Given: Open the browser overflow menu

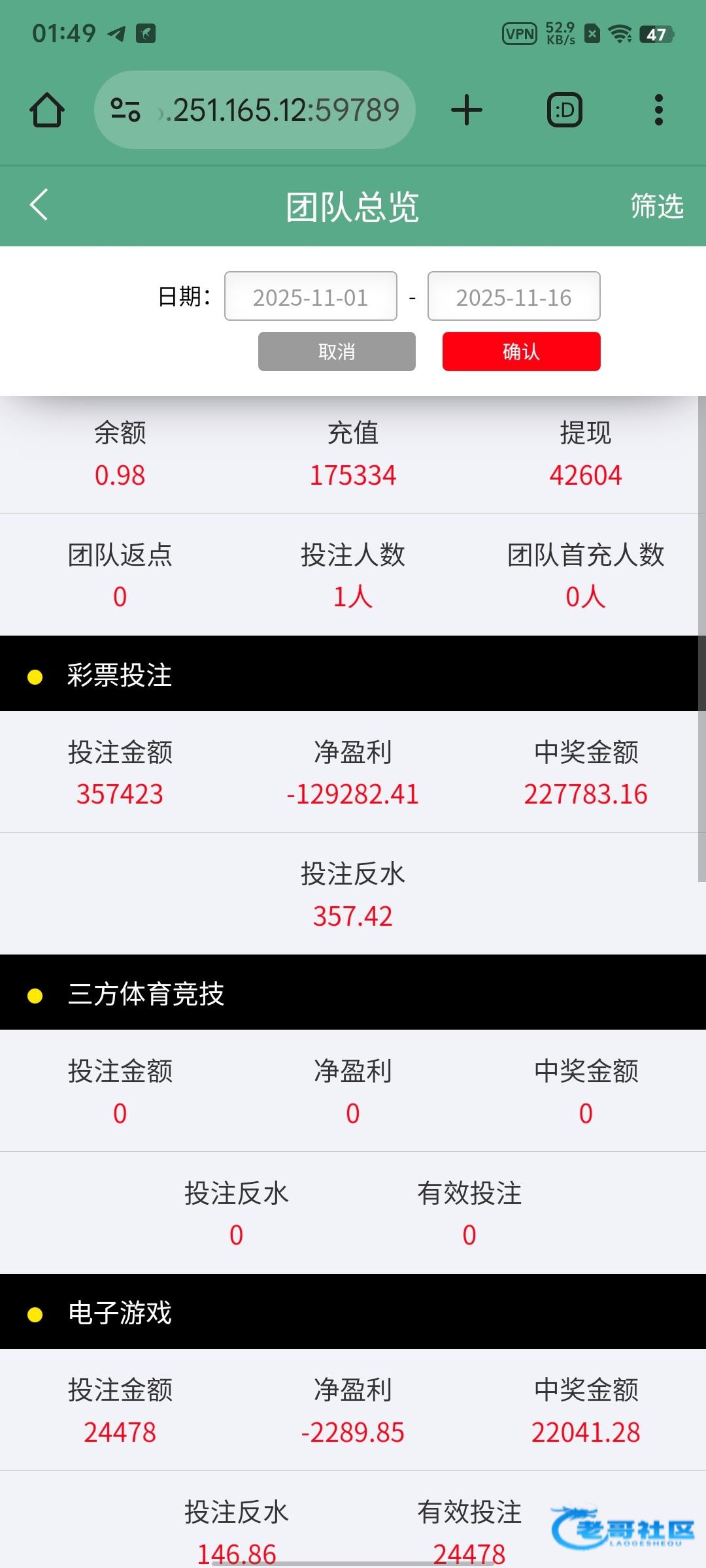Looking at the screenshot, I should pos(659,110).
